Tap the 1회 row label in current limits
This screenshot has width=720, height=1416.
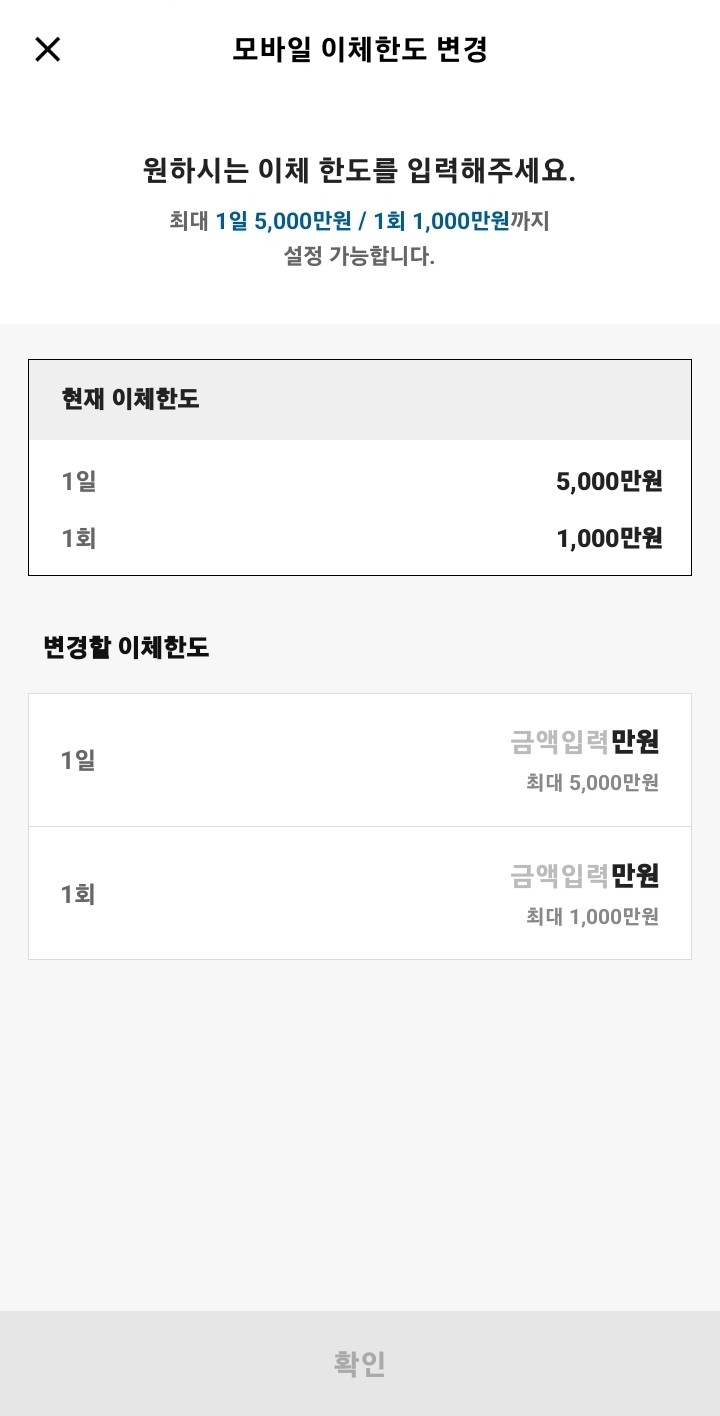[76, 538]
